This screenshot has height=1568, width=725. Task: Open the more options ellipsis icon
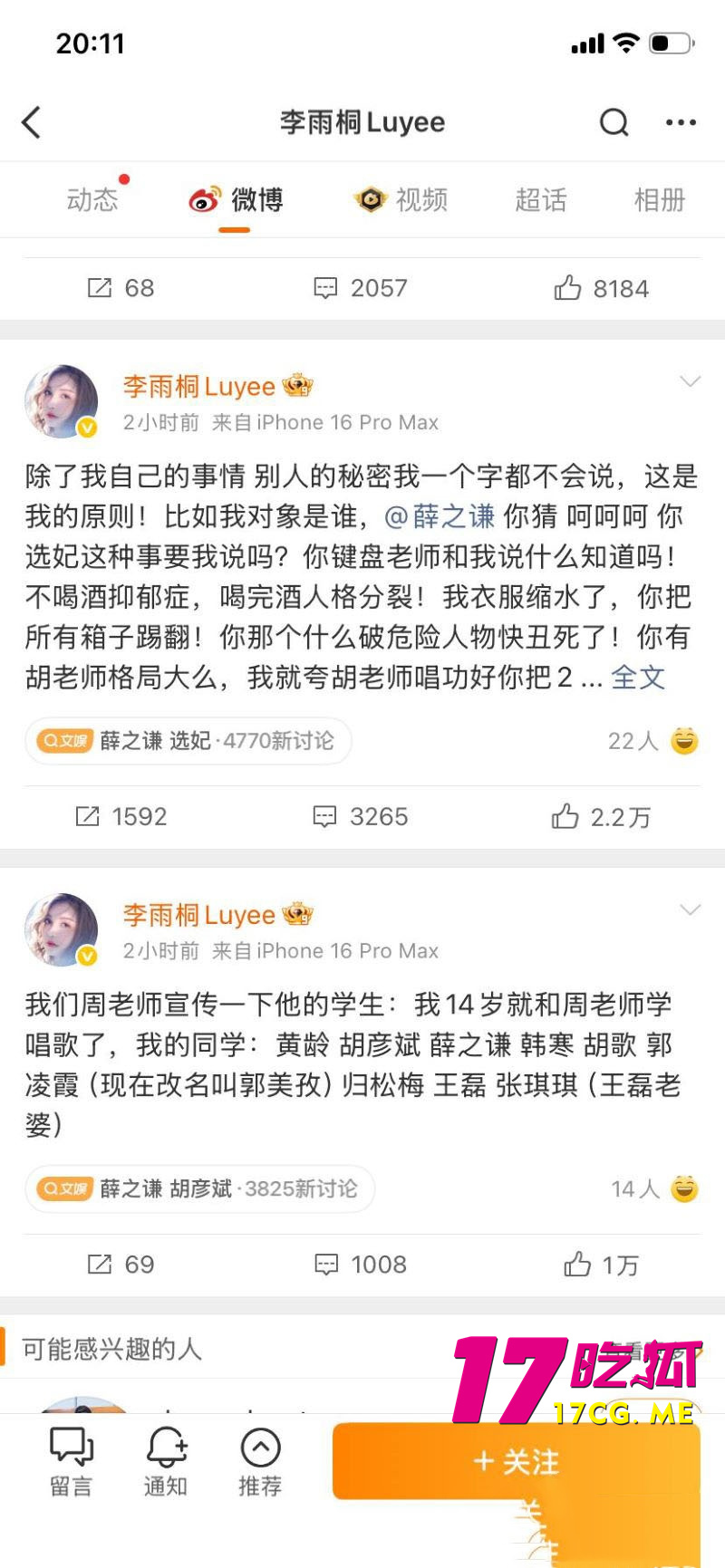pos(681,122)
